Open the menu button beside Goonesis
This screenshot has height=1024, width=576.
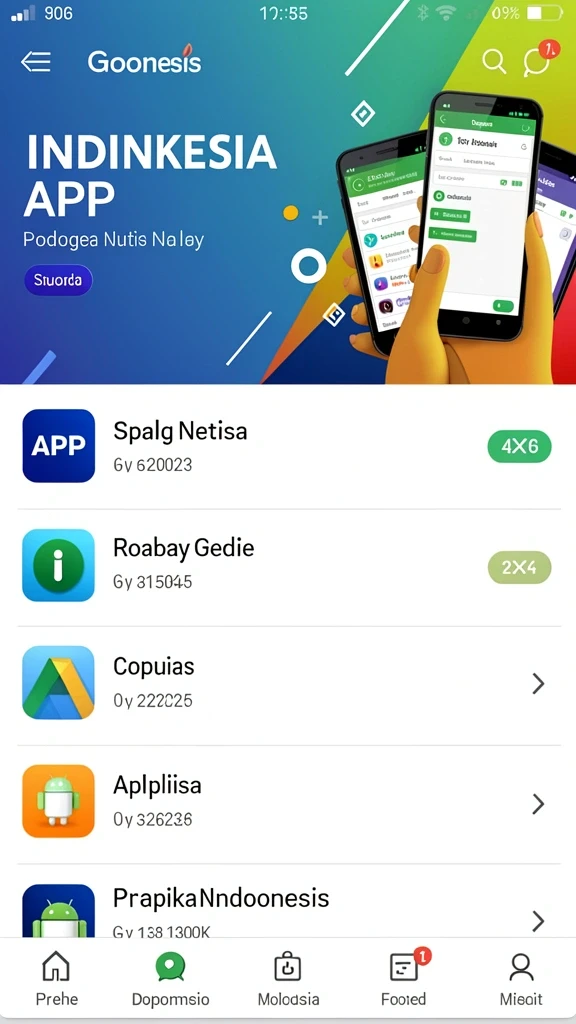coord(36,61)
